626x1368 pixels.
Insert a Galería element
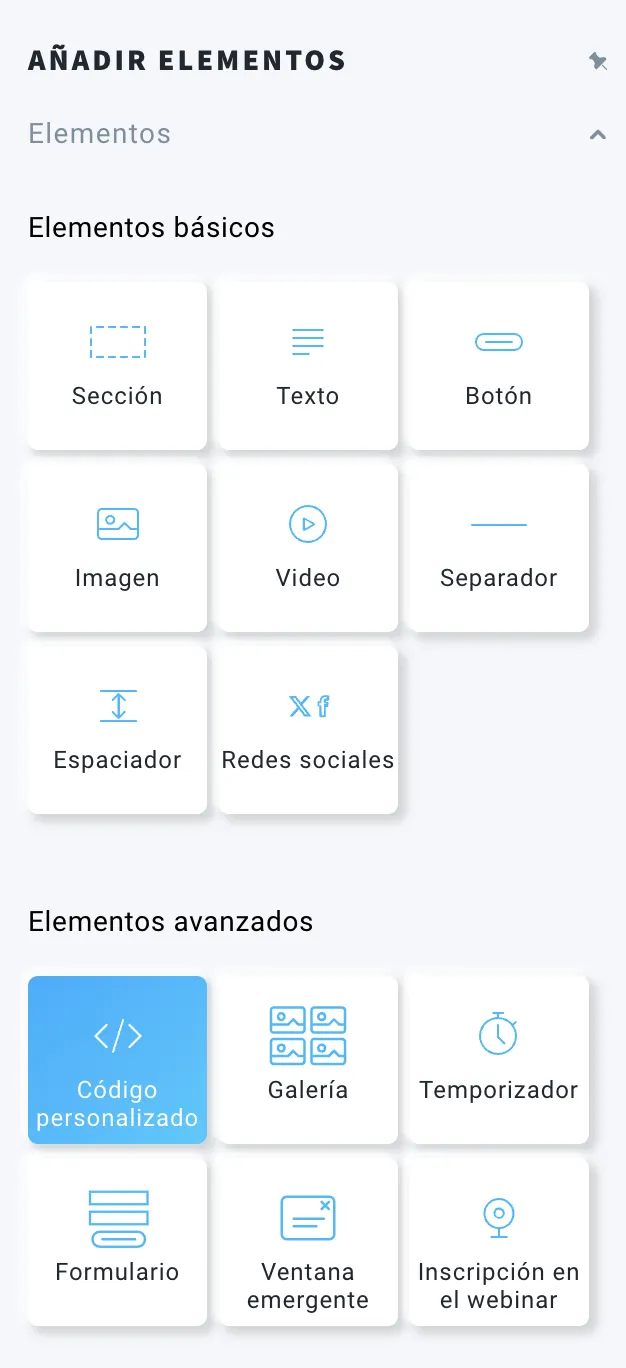pos(308,1060)
